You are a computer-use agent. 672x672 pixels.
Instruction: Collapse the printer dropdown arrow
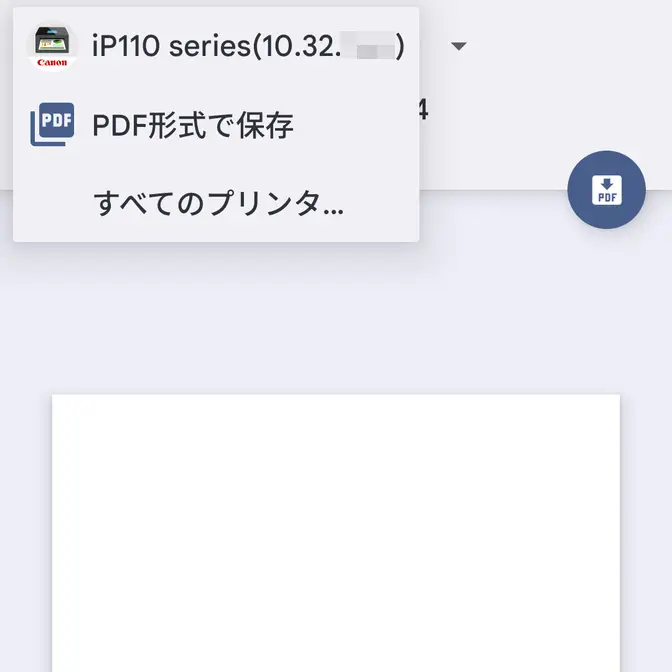[x=459, y=46]
